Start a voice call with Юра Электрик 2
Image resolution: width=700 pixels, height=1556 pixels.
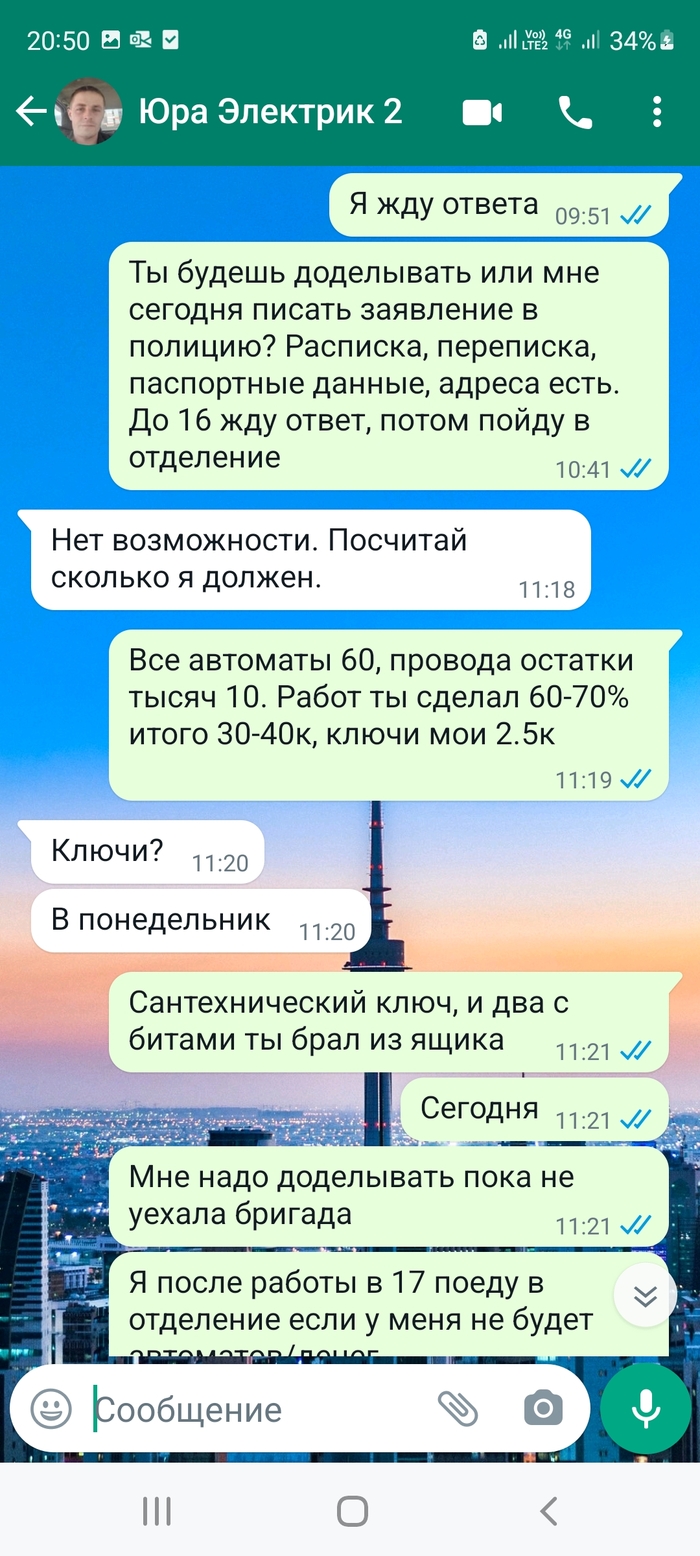tap(575, 113)
